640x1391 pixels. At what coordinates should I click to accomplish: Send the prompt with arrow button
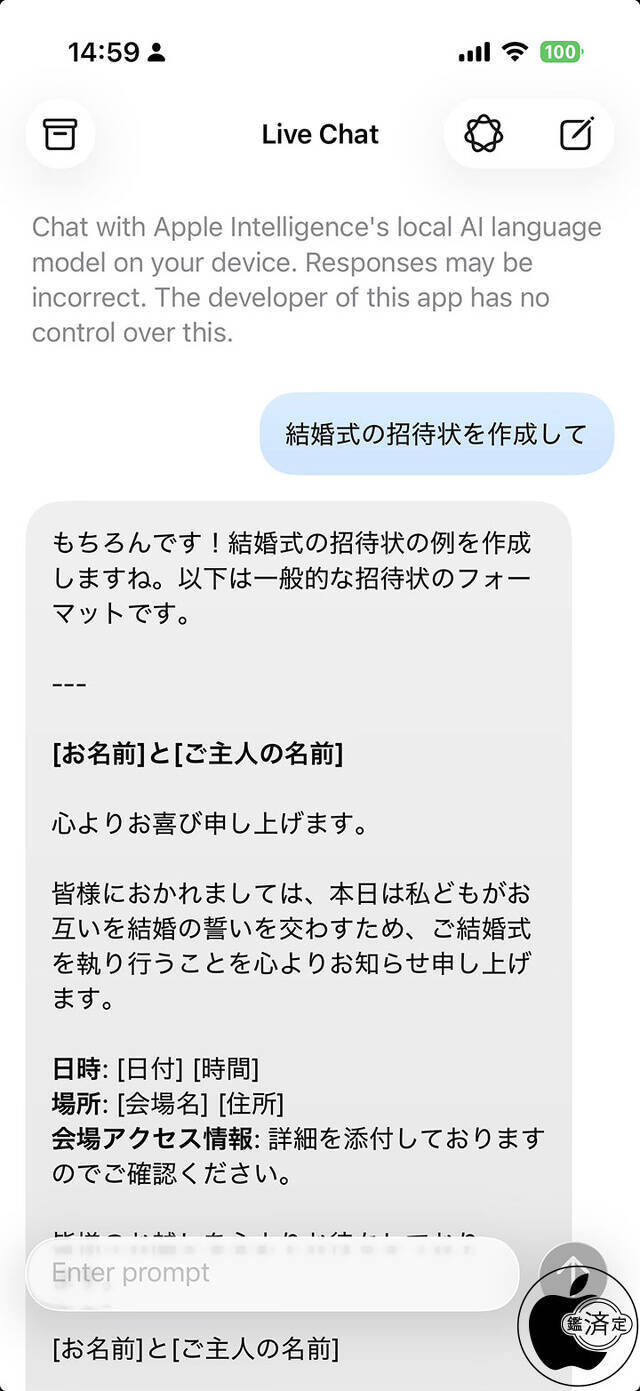[x=573, y=1267]
